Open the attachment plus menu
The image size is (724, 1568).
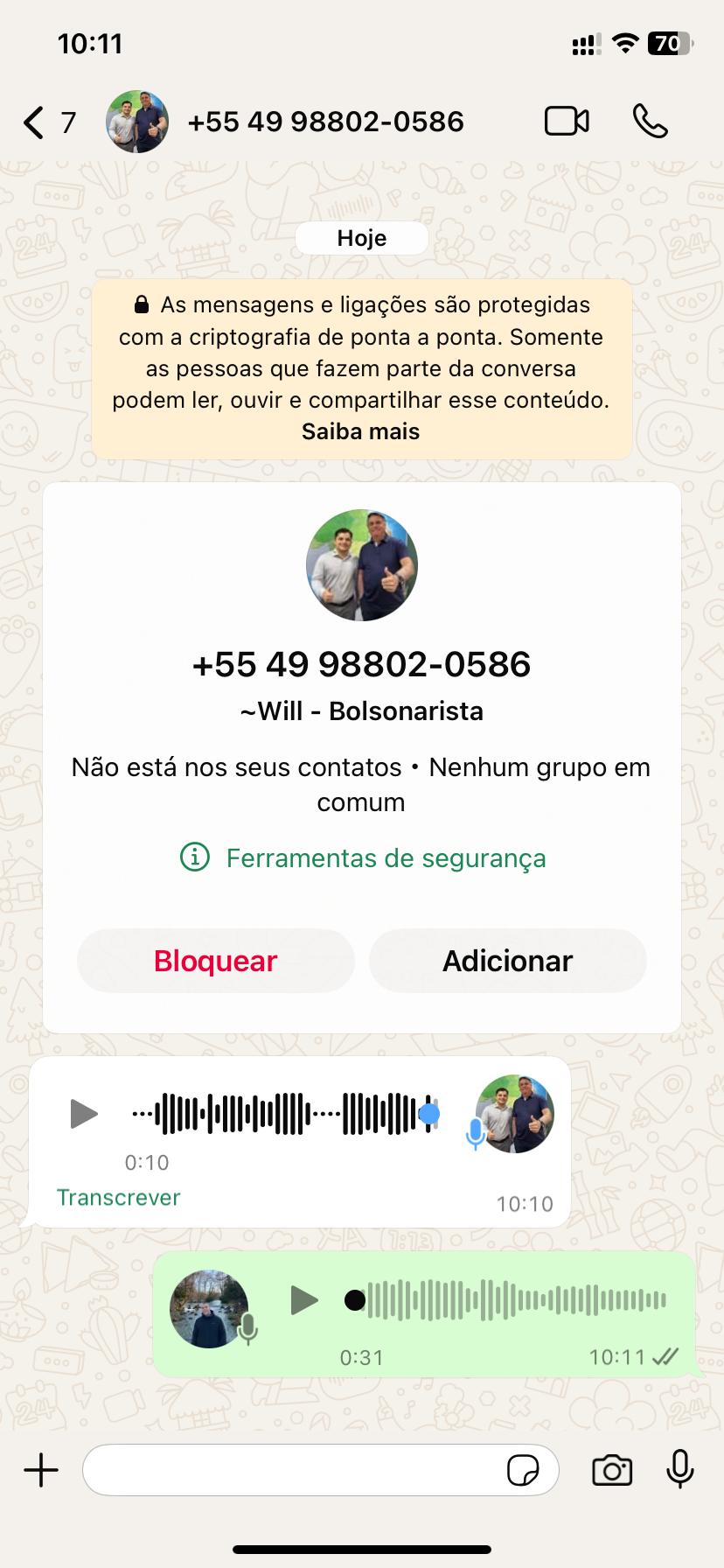(x=41, y=1470)
